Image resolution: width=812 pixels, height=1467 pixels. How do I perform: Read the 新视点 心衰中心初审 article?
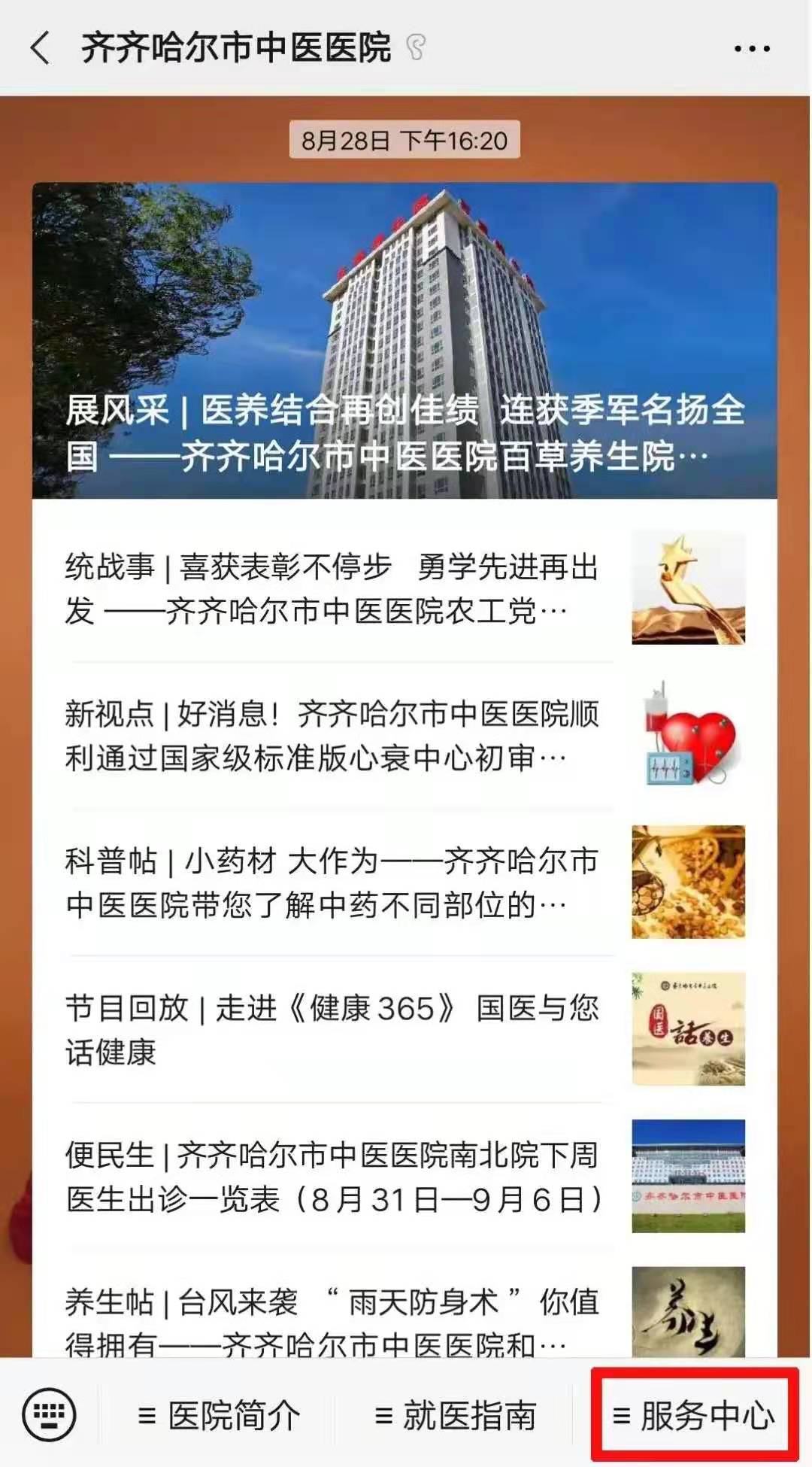point(404,735)
